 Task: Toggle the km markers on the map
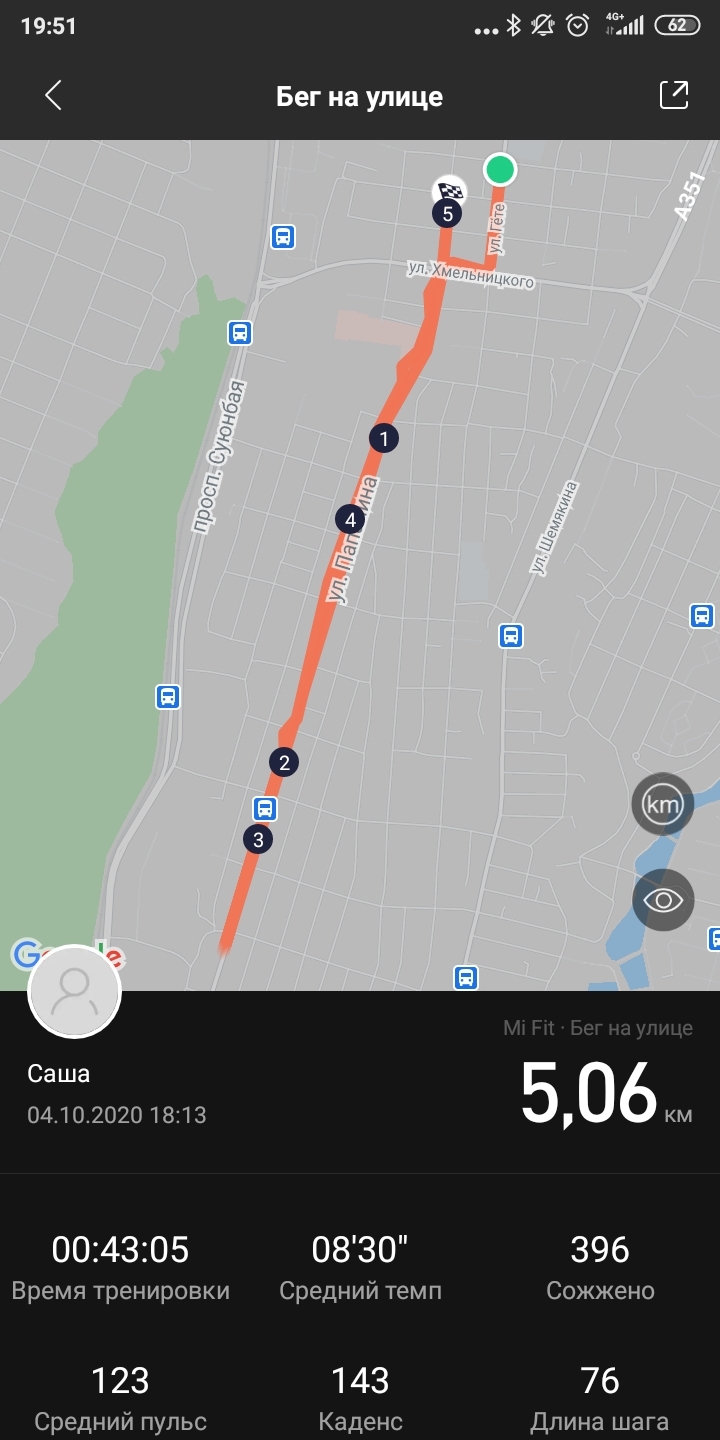pyautogui.click(x=662, y=804)
